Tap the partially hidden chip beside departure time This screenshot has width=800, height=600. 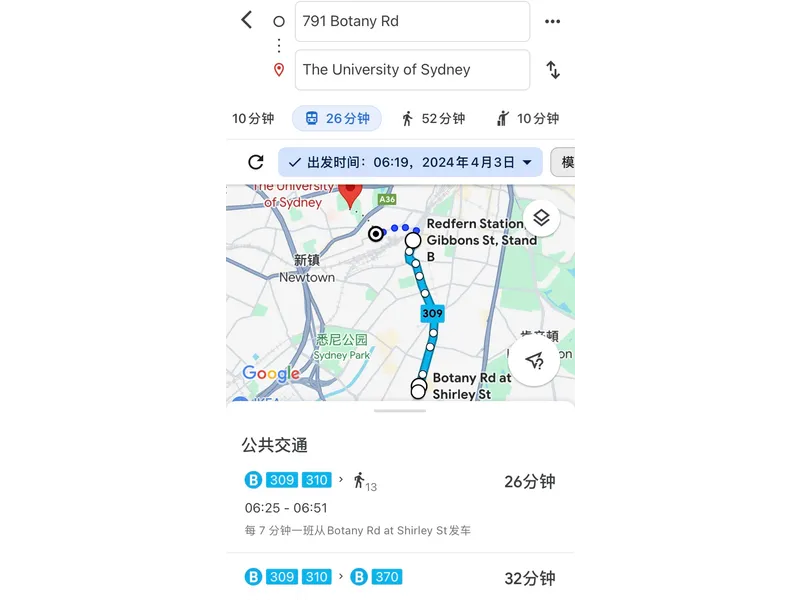click(564, 162)
